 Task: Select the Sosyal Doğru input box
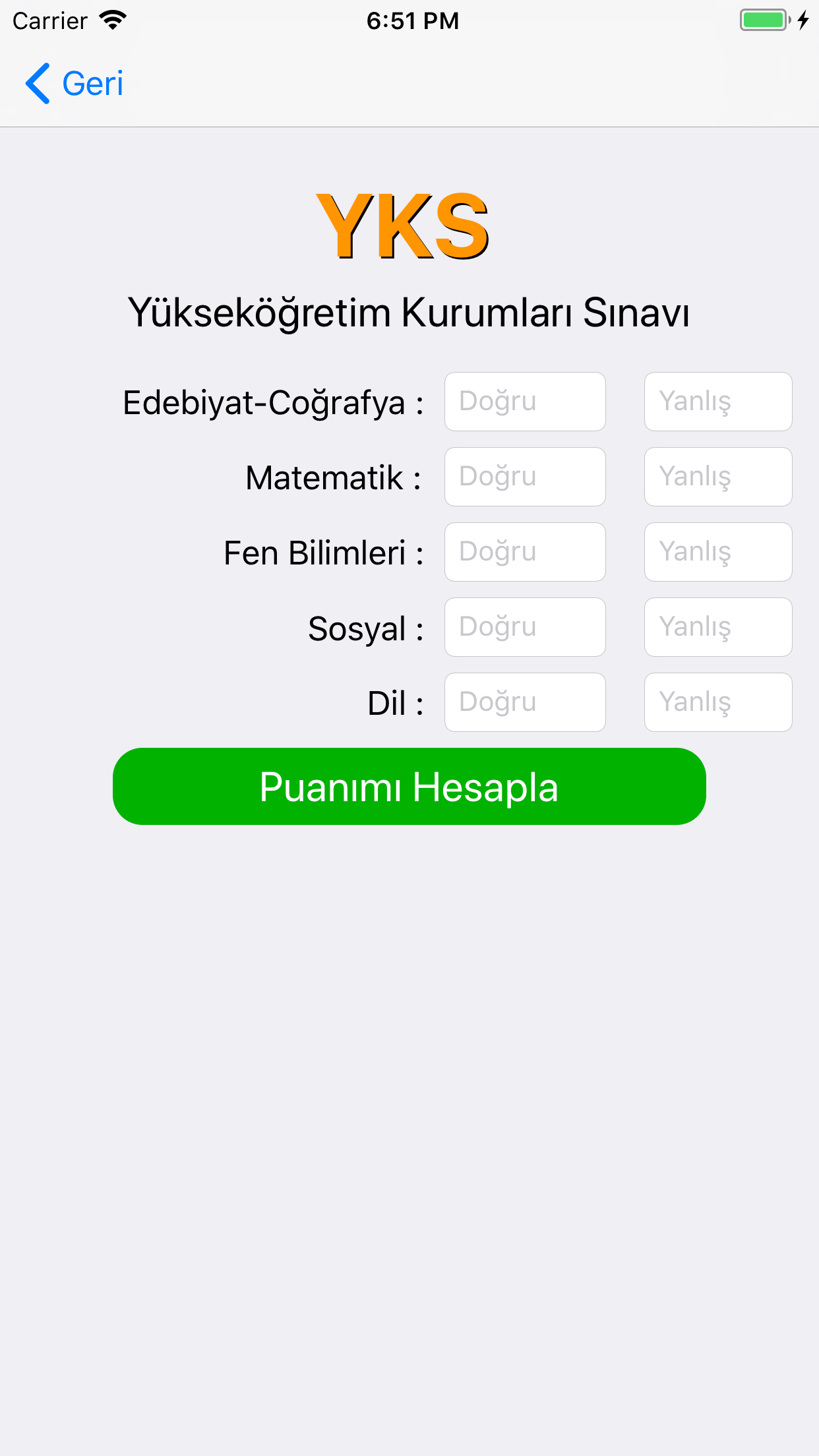tap(525, 627)
